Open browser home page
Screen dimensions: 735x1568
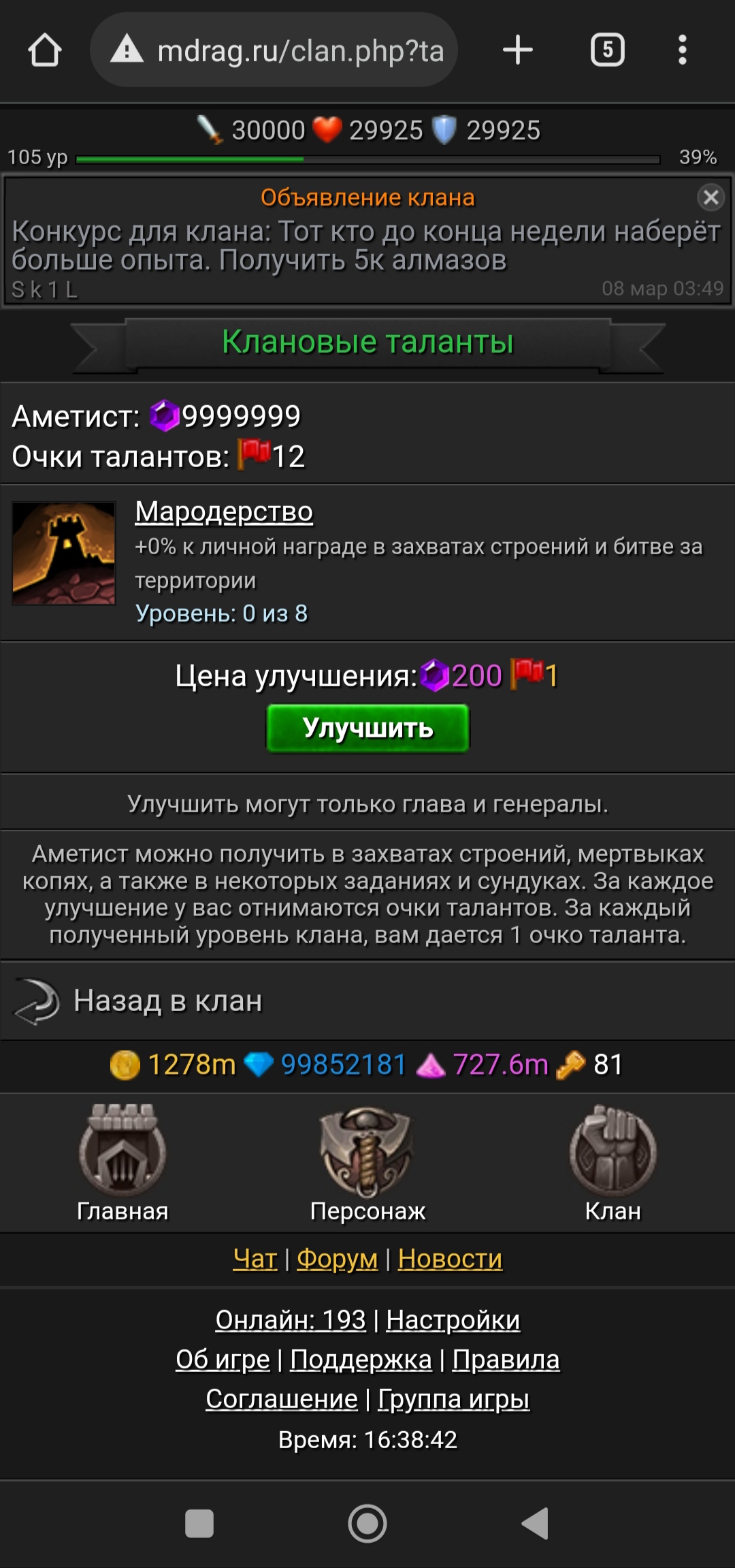(x=45, y=50)
